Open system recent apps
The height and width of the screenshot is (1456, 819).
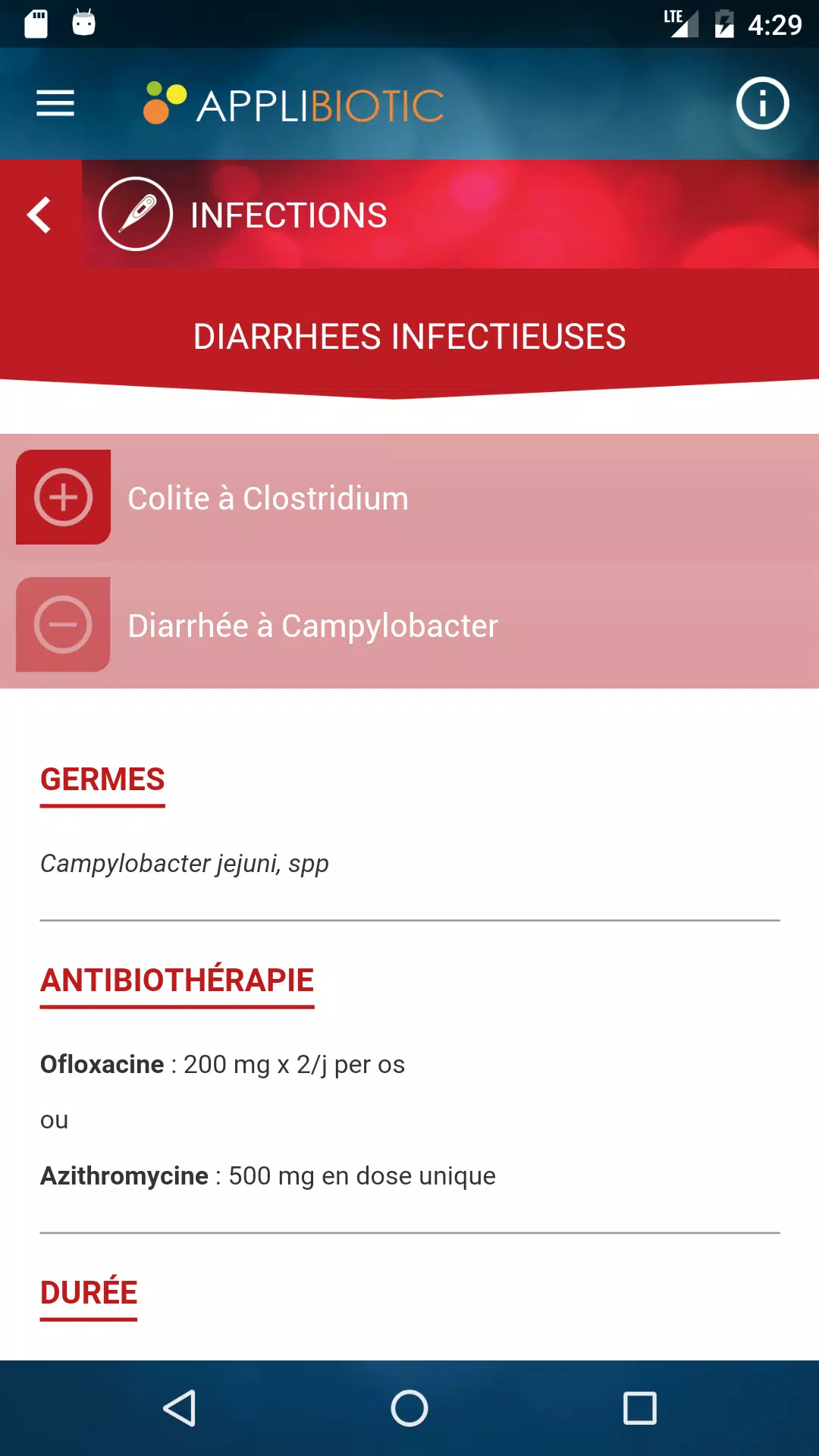click(639, 1408)
